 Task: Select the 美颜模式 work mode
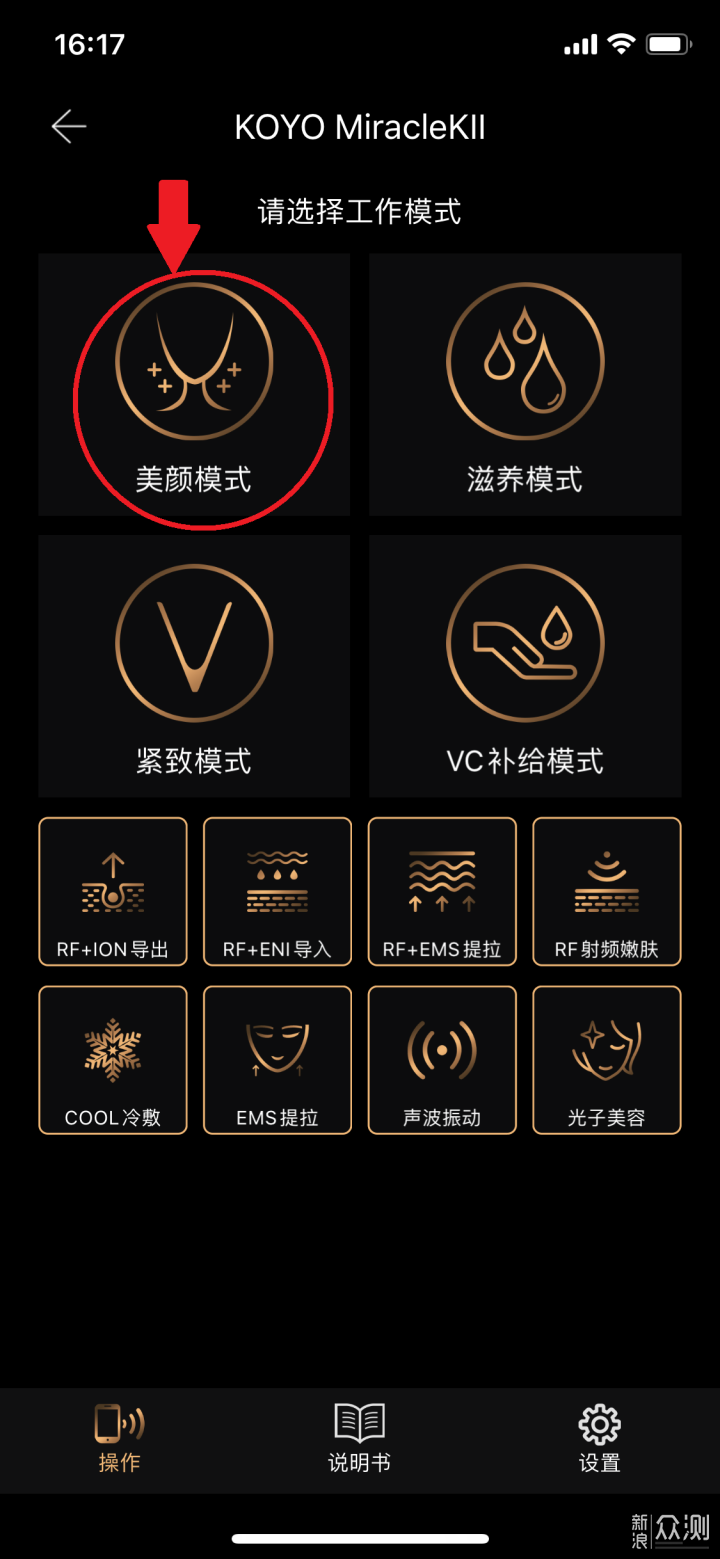click(x=194, y=385)
